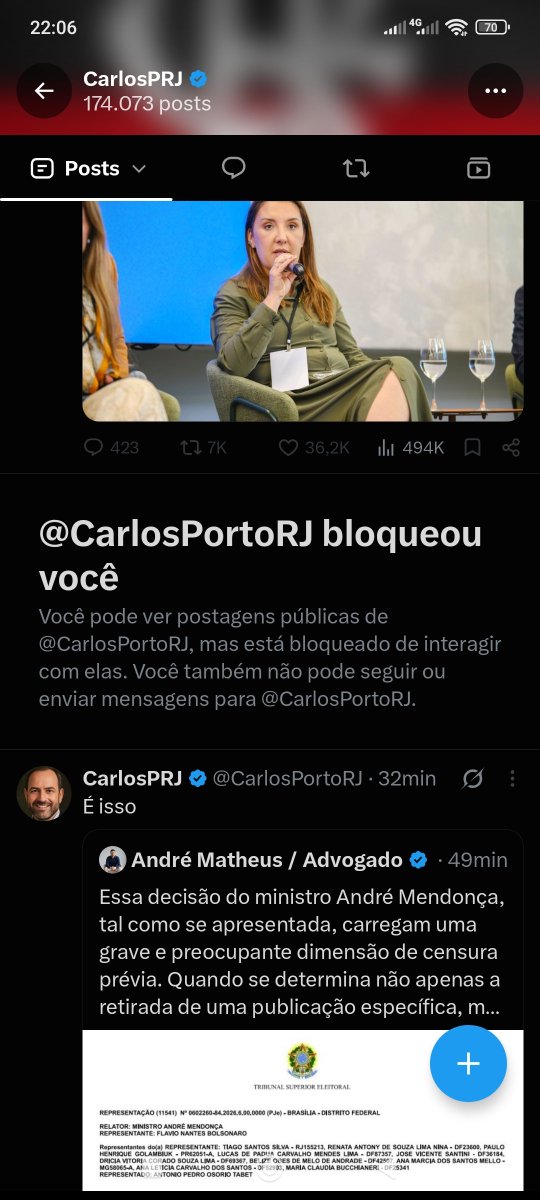The height and width of the screenshot is (1200, 540).
Task: Open the profile overflow menu
Action: [495, 91]
